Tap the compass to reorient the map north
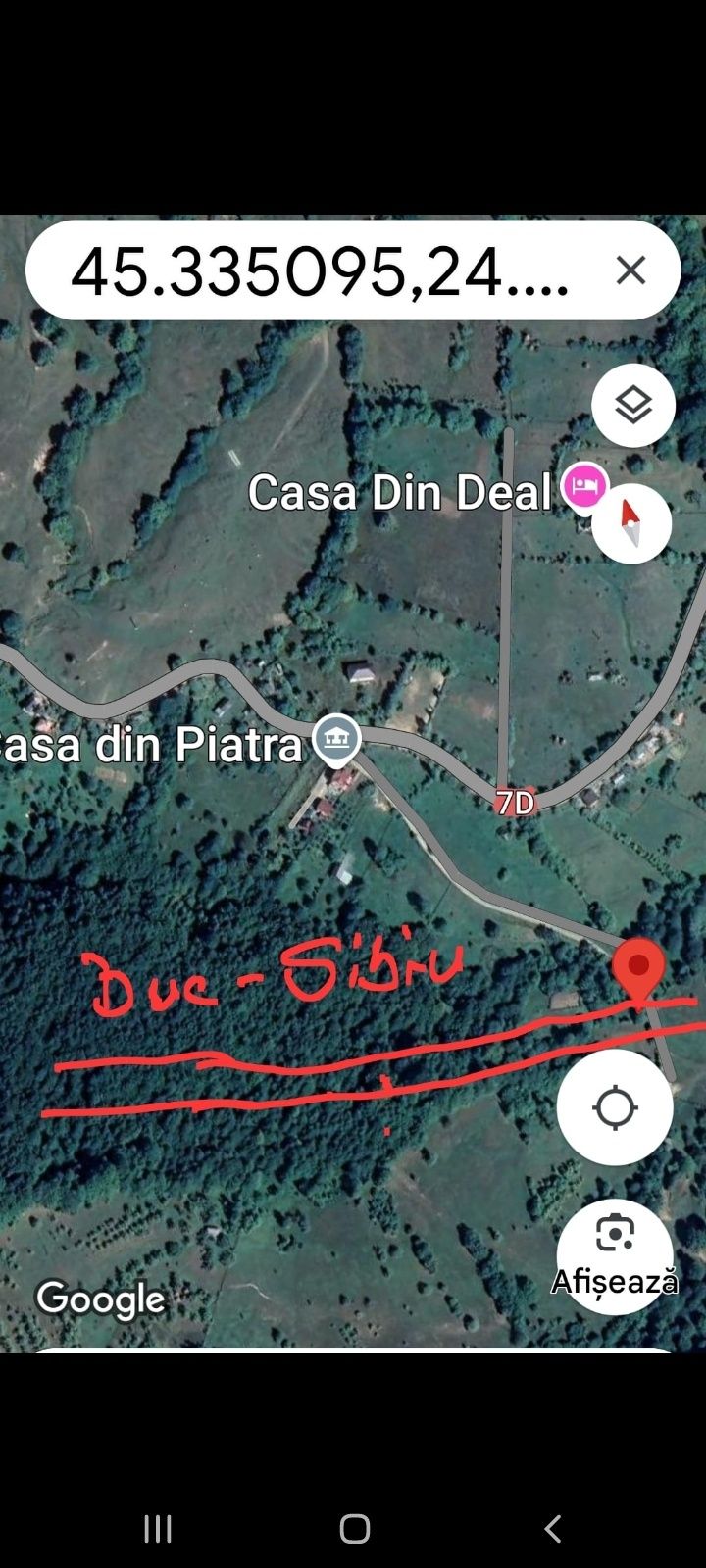 tap(631, 522)
